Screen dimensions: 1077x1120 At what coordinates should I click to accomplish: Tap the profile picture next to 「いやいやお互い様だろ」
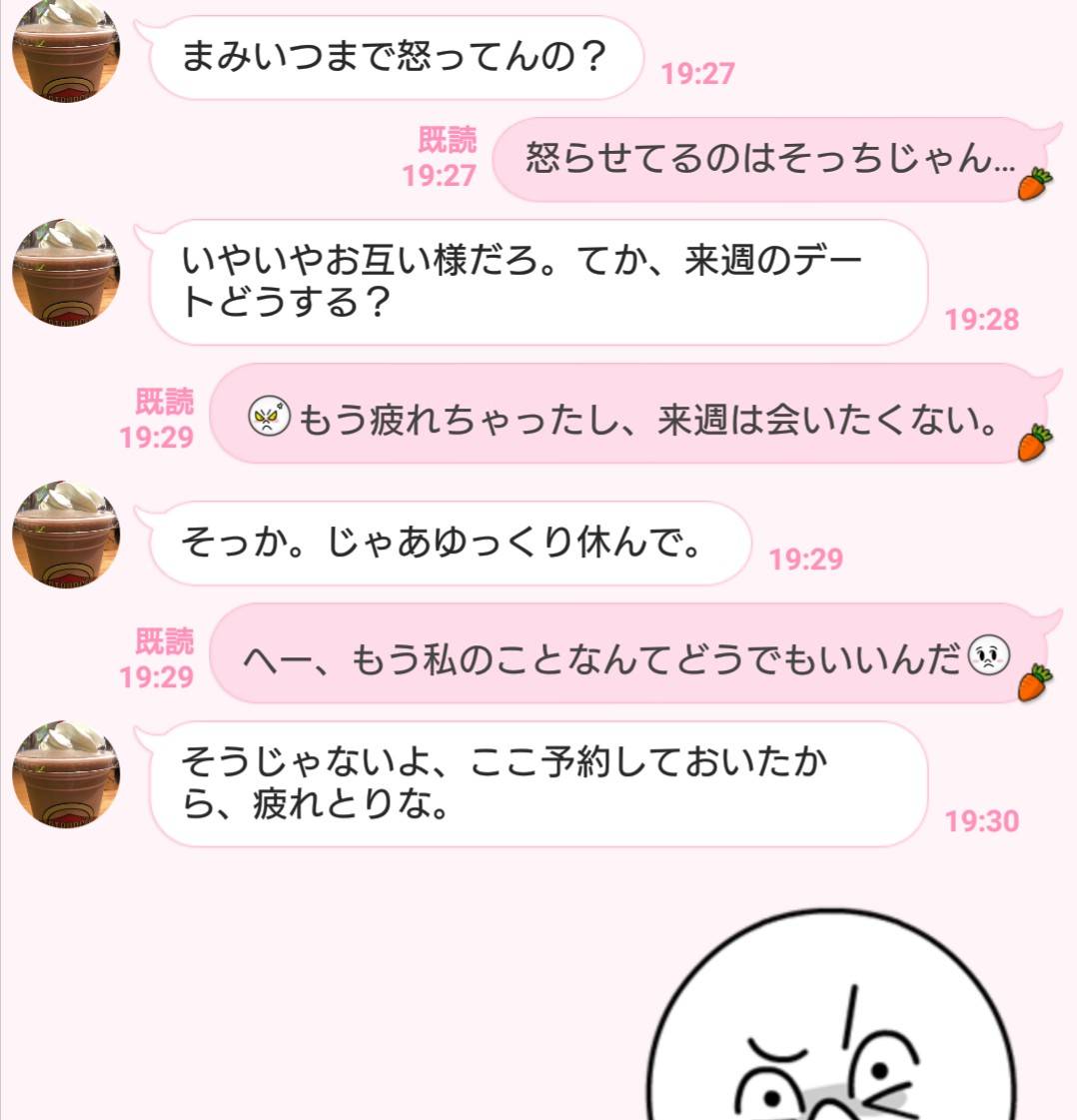[x=66, y=274]
